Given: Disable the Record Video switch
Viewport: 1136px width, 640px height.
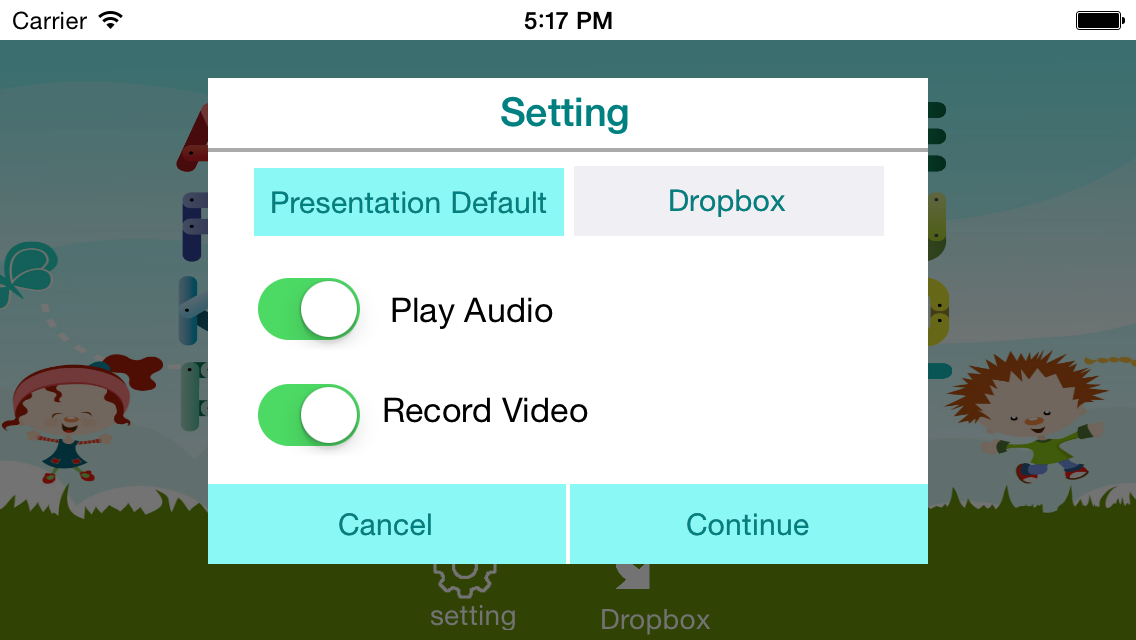Looking at the screenshot, I should coord(309,414).
